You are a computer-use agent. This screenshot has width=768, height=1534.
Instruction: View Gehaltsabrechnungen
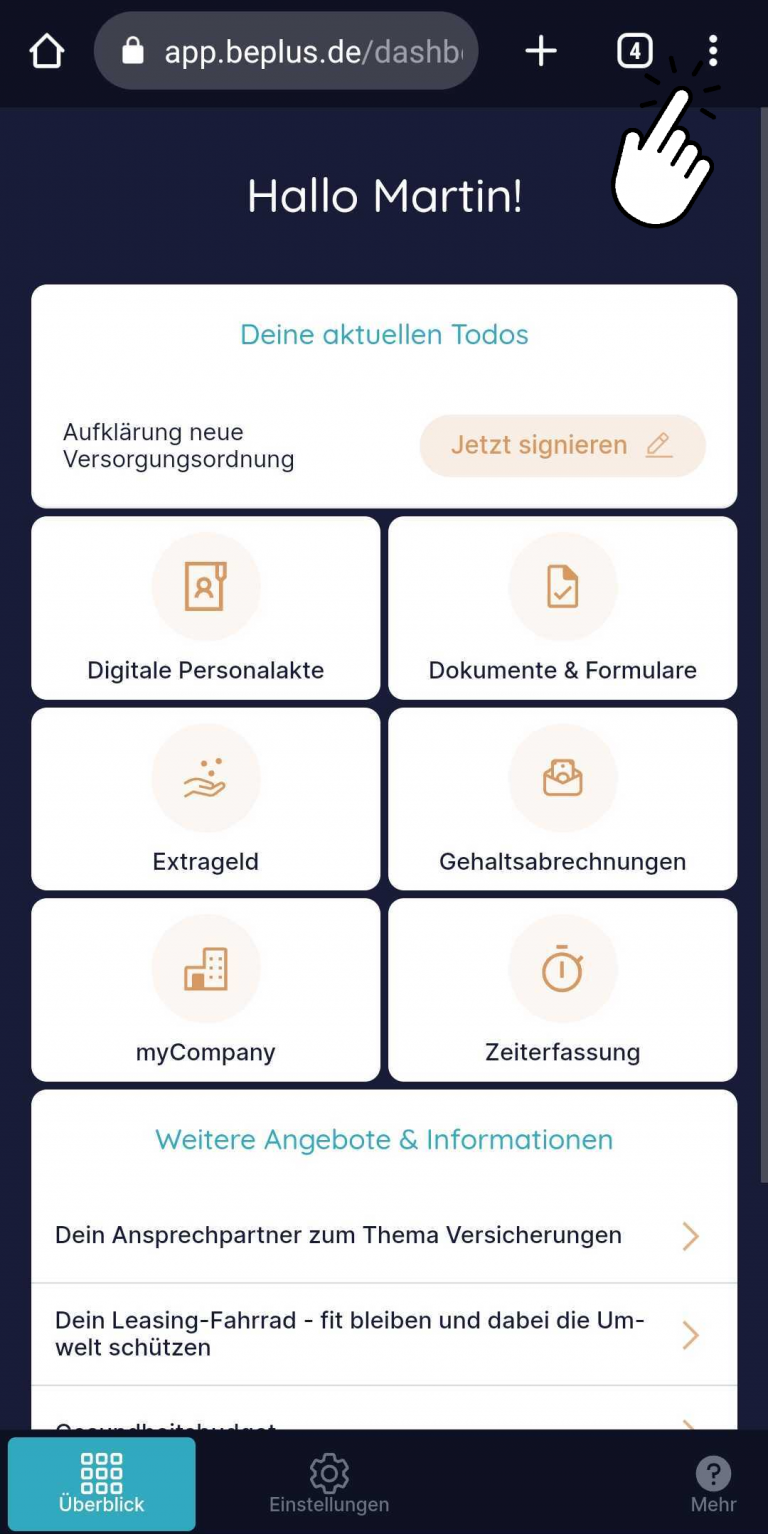(563, 799)
